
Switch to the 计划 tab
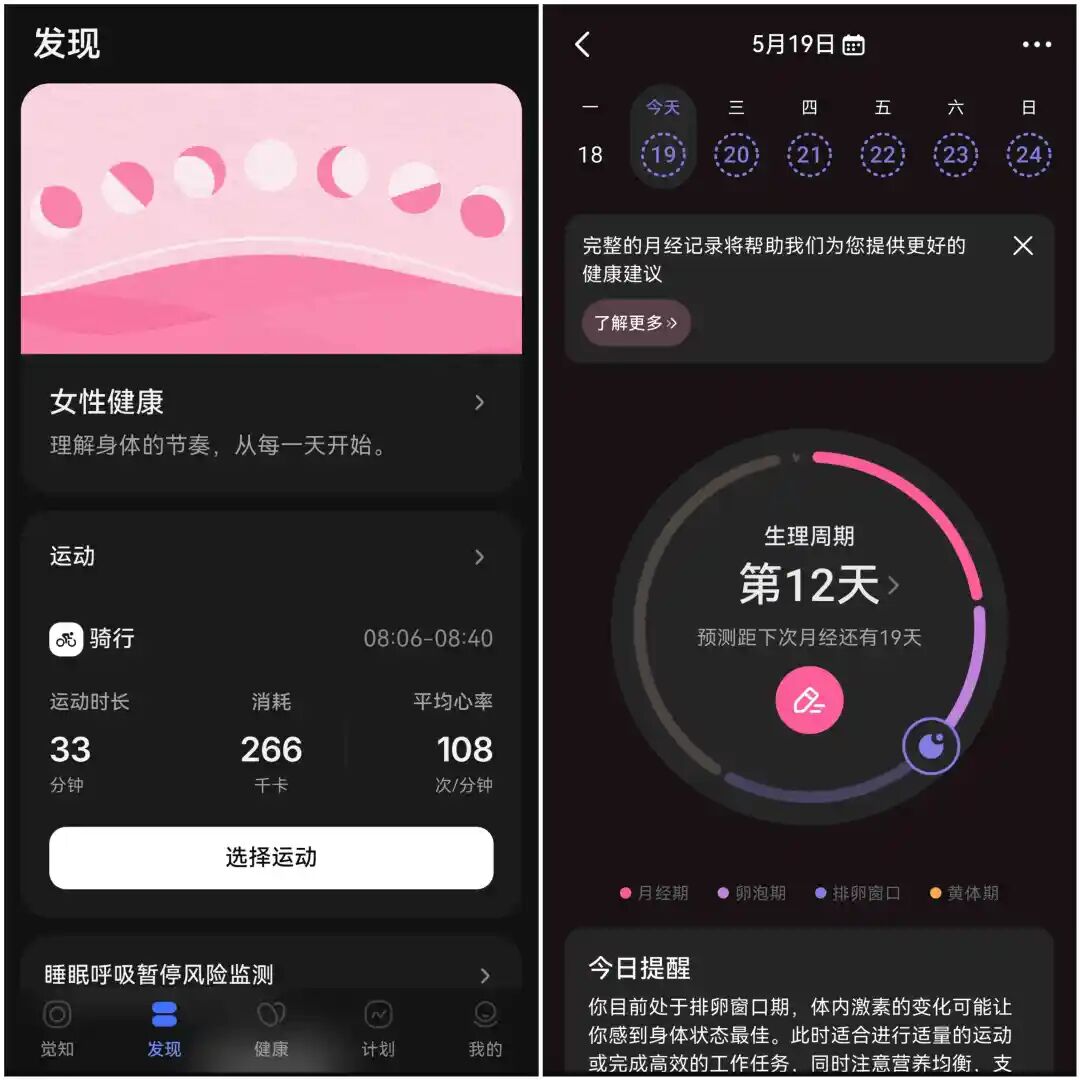377,1029
